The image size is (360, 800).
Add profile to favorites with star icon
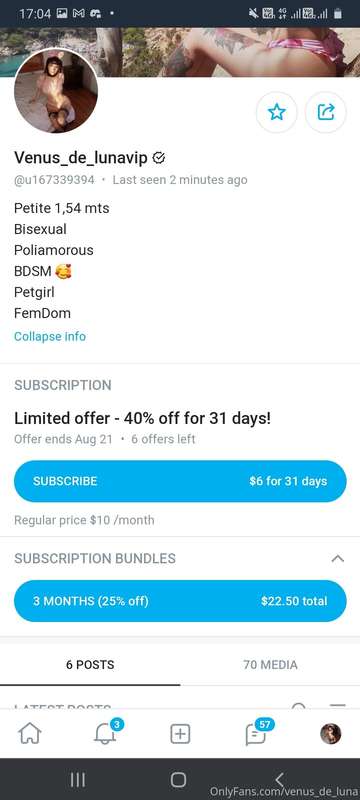tap(276, 112)
